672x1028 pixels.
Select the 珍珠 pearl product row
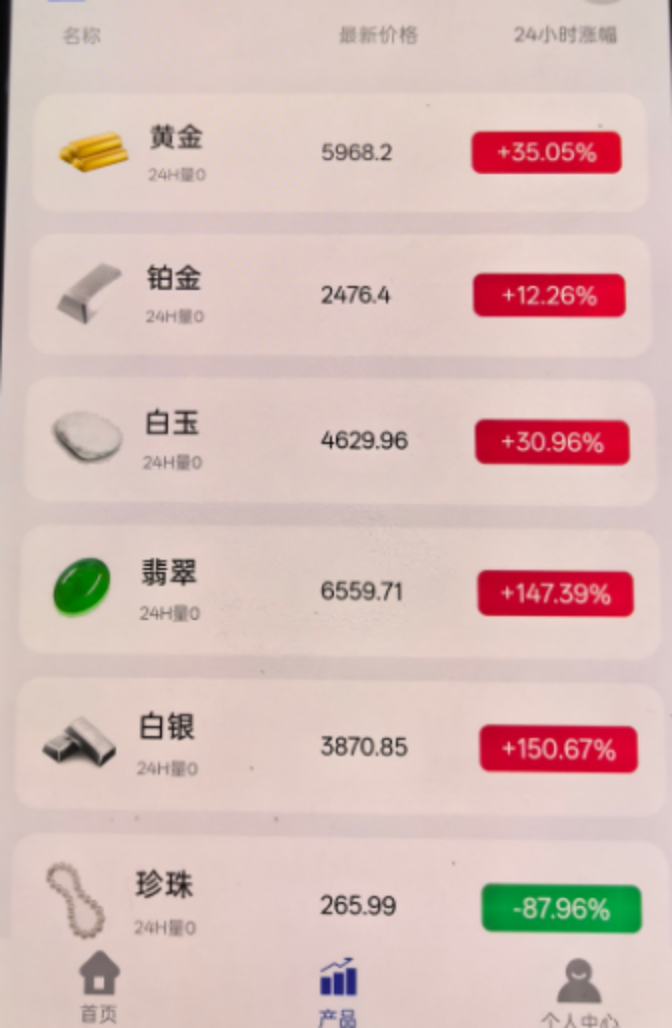pos(339,902)
